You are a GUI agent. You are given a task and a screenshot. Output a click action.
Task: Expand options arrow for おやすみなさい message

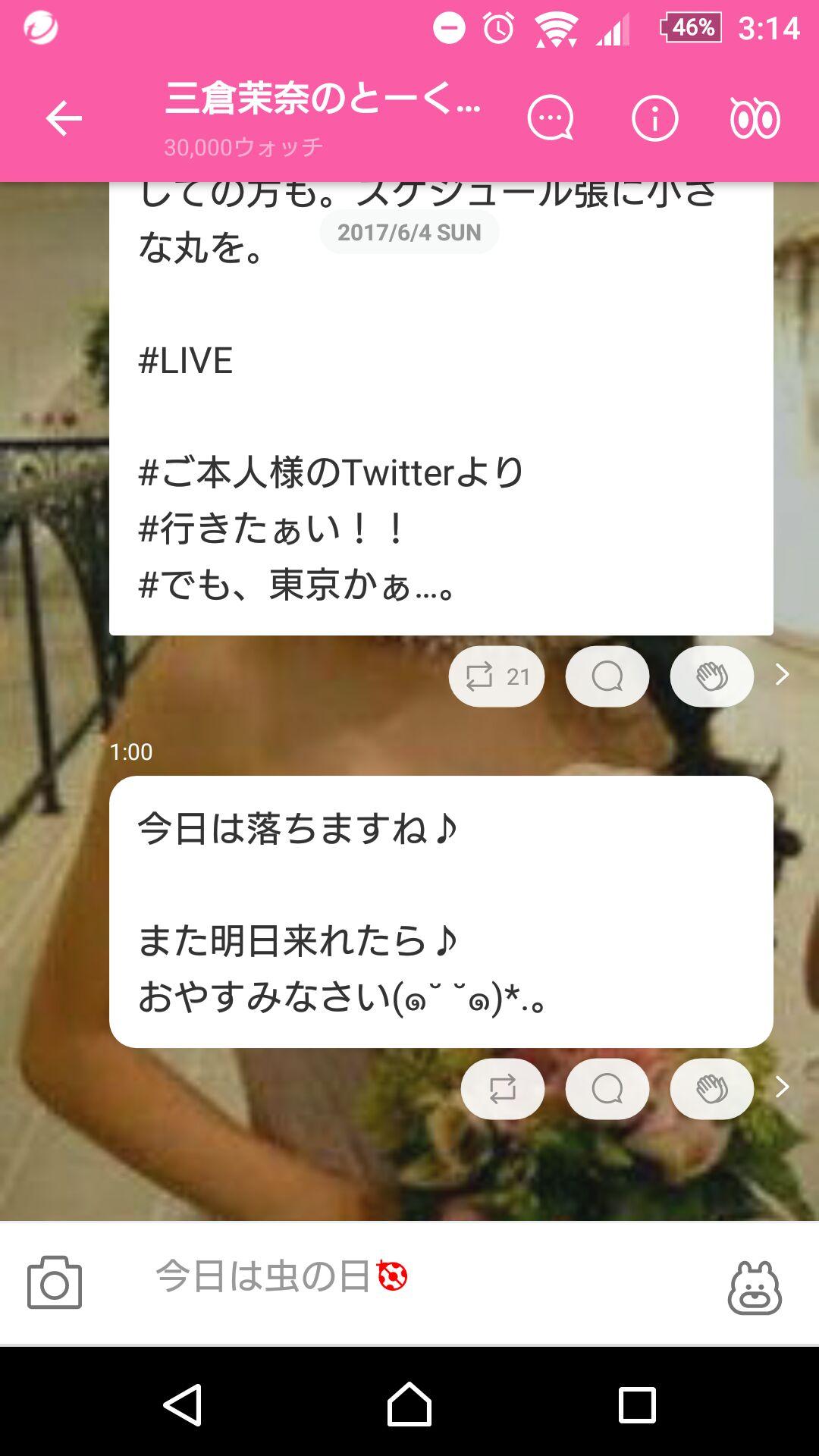click(x=783, y=1087)
